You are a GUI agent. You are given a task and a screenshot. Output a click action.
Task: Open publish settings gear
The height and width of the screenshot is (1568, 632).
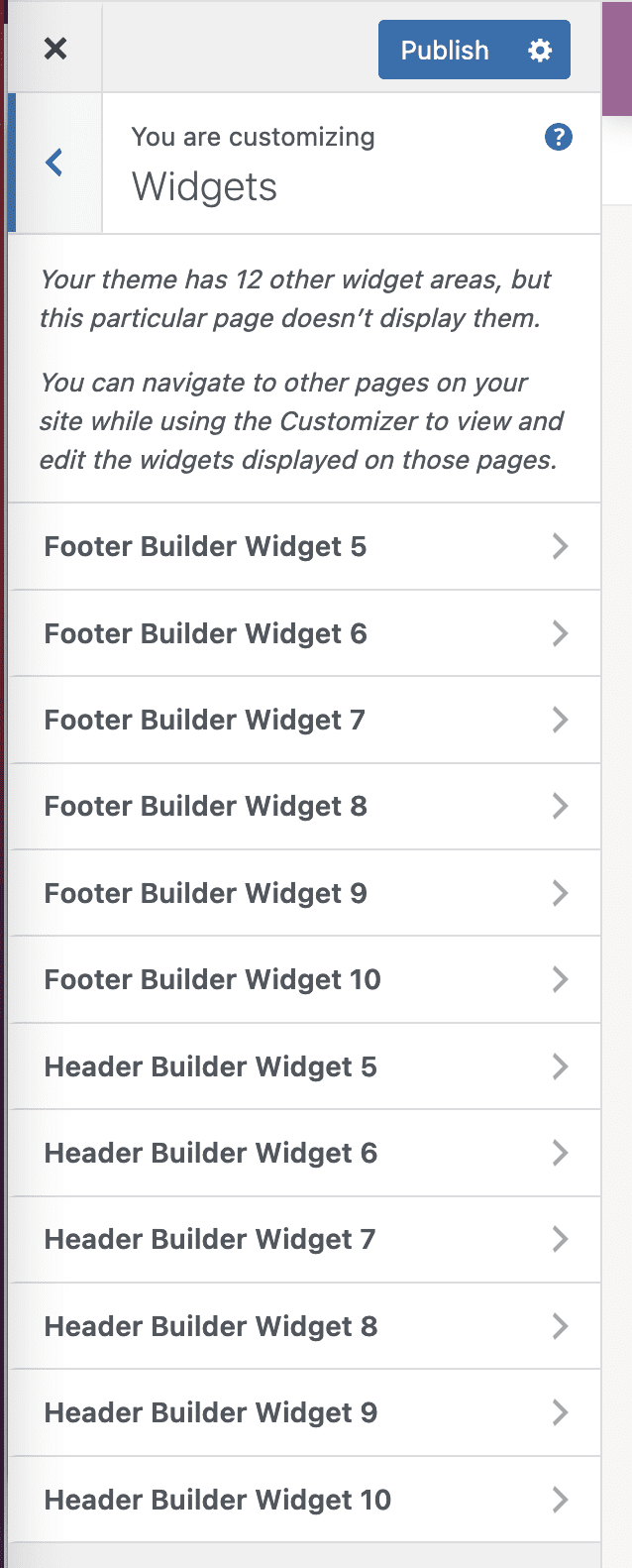pos(540,50)
